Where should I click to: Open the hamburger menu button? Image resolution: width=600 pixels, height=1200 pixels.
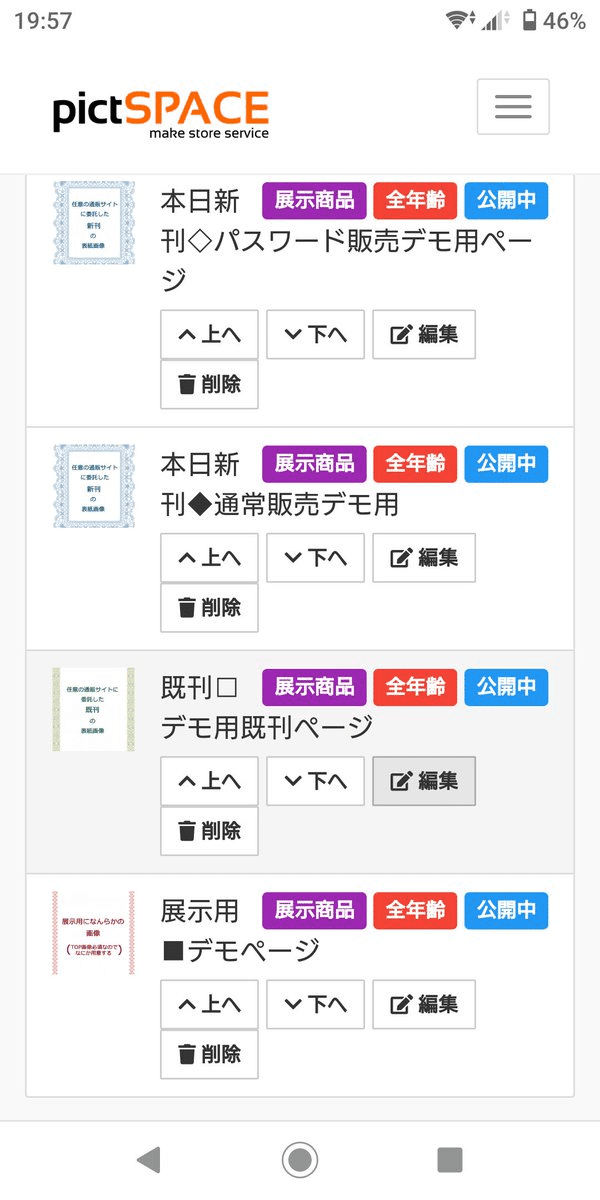(x=513, y=106)
